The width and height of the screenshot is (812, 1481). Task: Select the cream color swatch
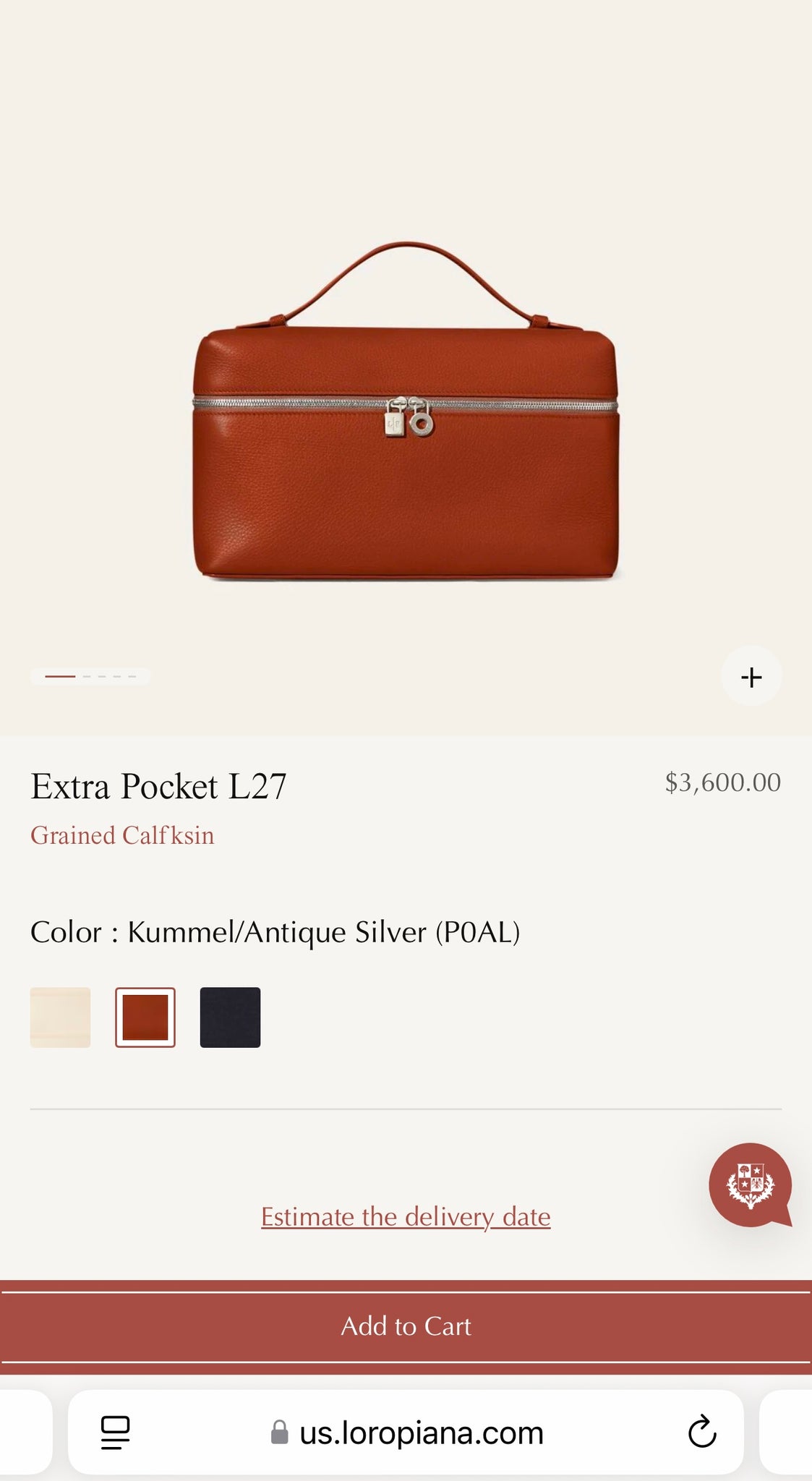(60, 1017)
